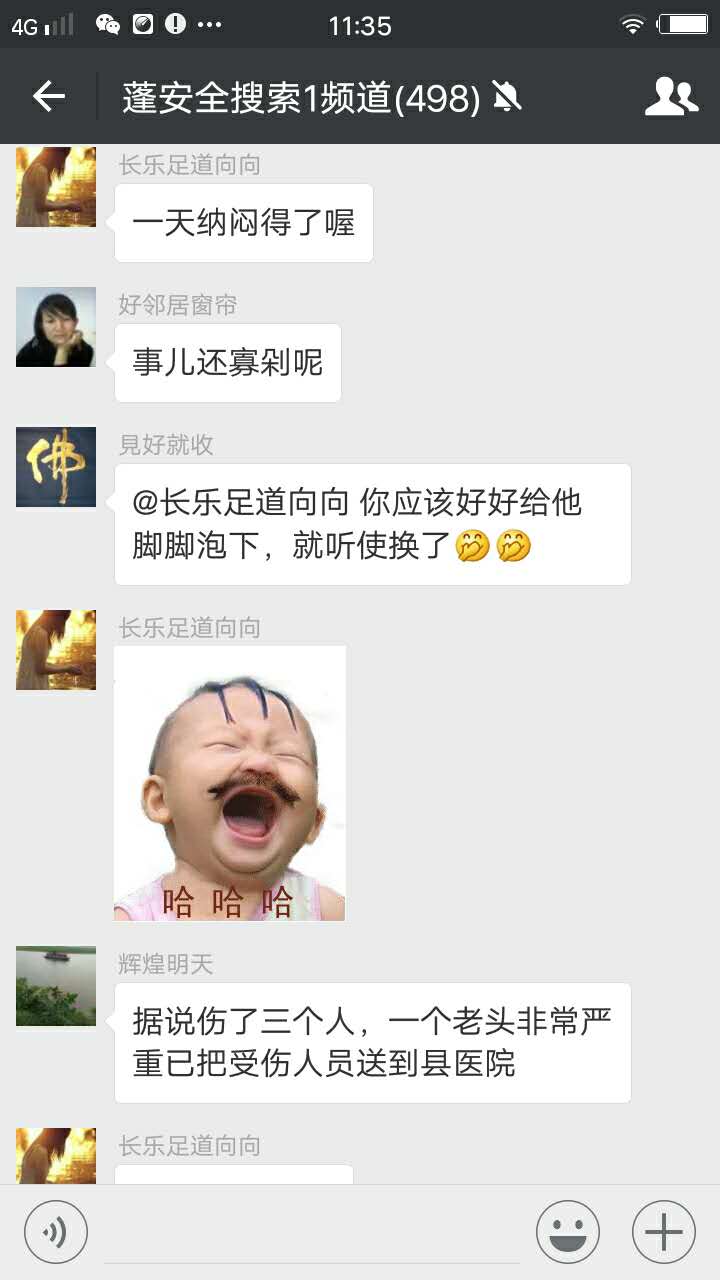Open the emoji sticker panel
Viewport: 720px width, 1280px height.
[x=568, y=1231]
